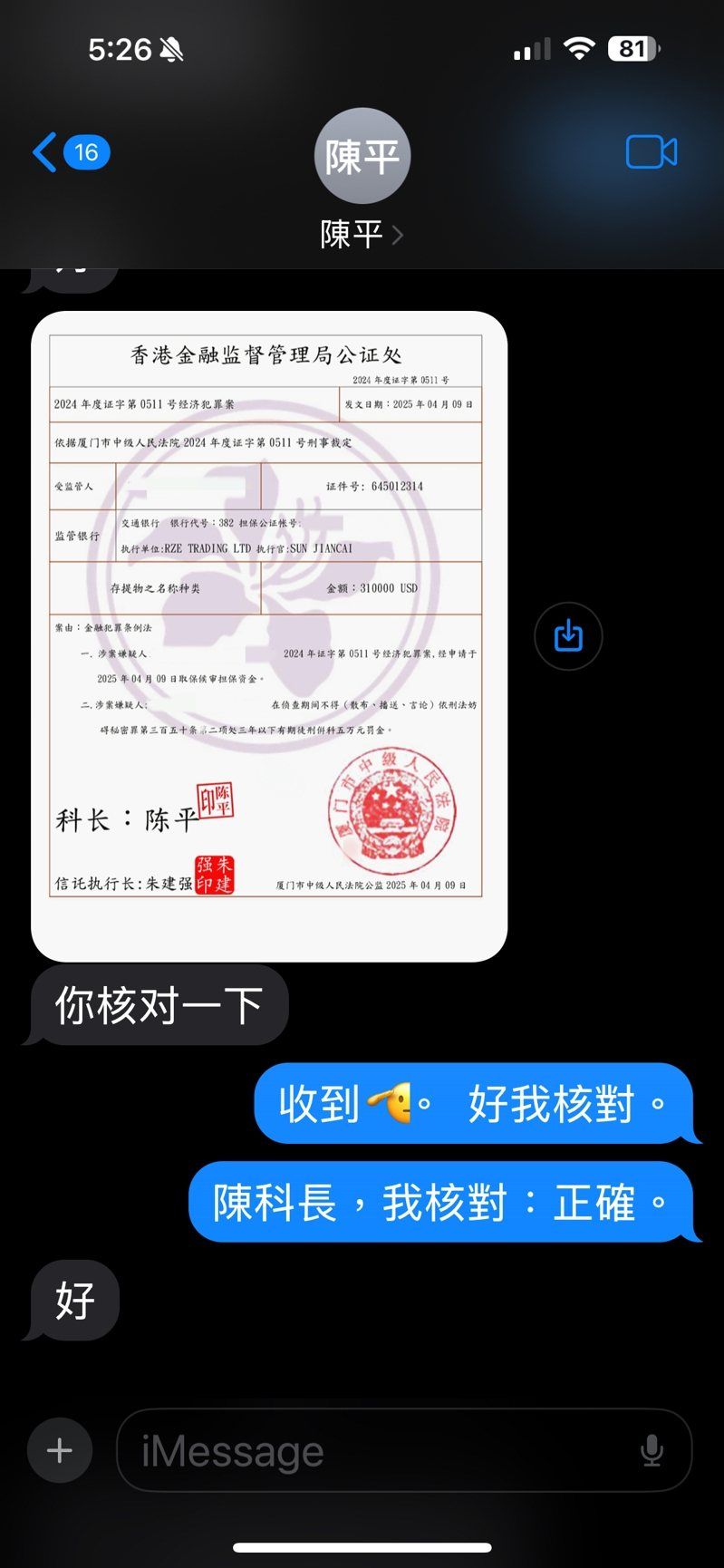
Task: Open the plus attachments menu
Action: tap(60, 1450)
